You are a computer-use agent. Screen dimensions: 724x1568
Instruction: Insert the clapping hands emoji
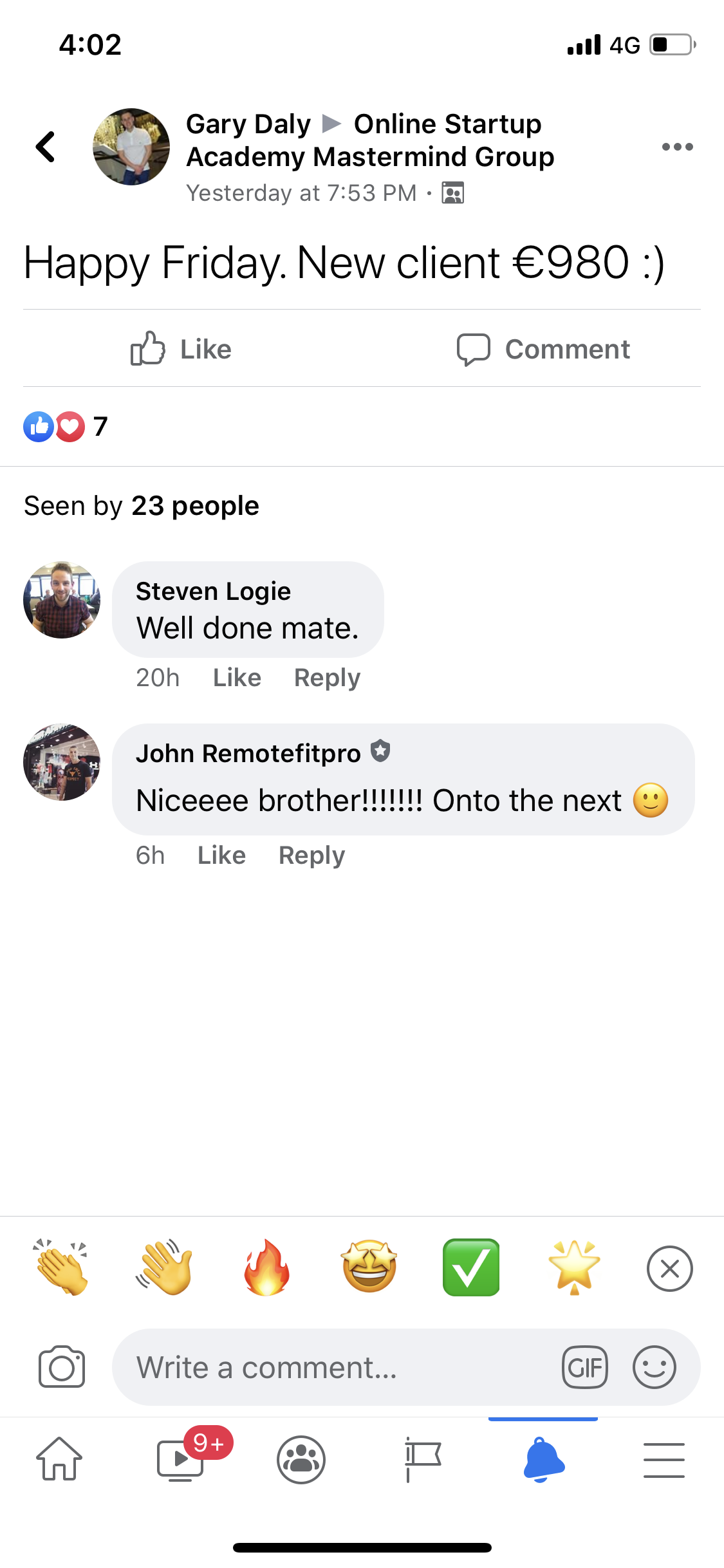pyautogui.click(x=62, y=1267)
